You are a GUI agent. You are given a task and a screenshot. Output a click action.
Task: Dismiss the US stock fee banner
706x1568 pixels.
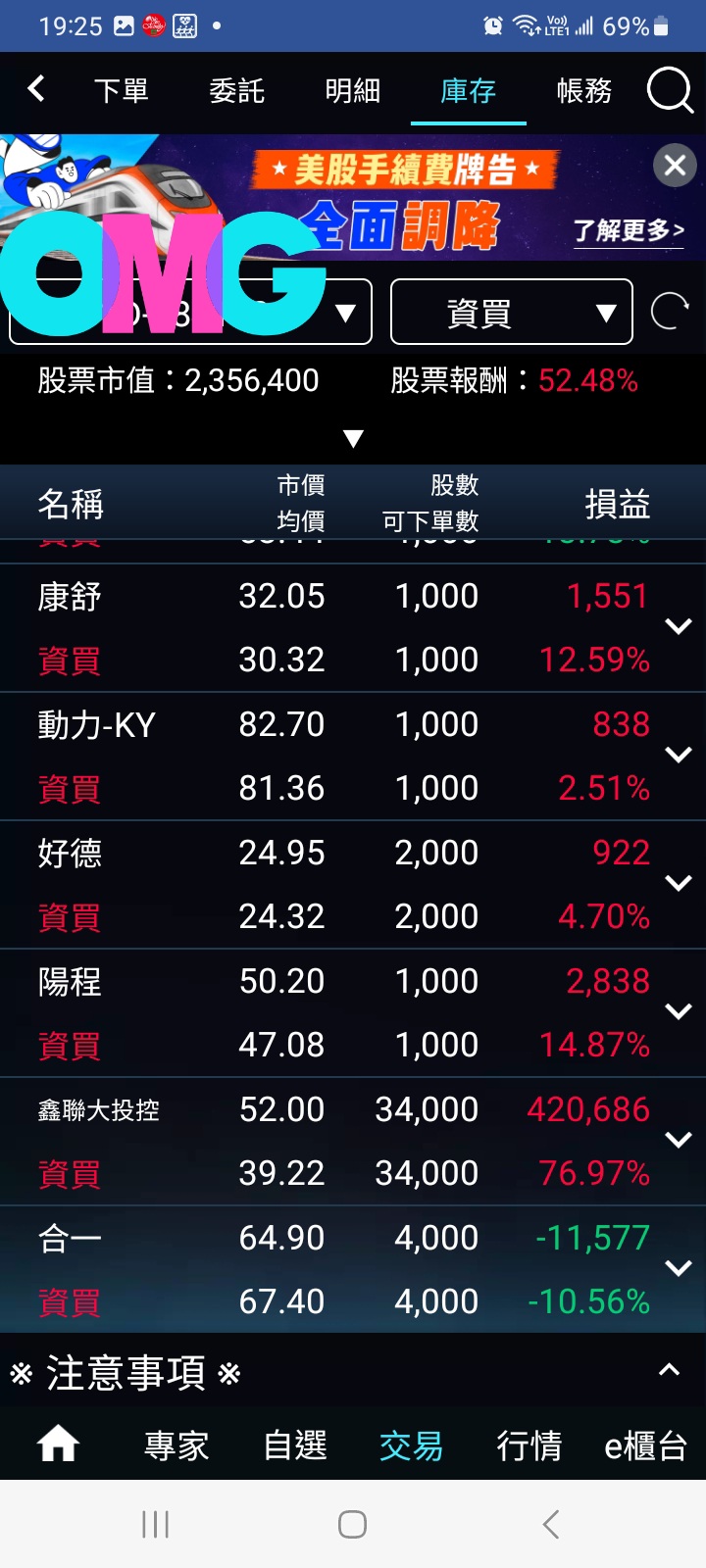click(675, 166)
